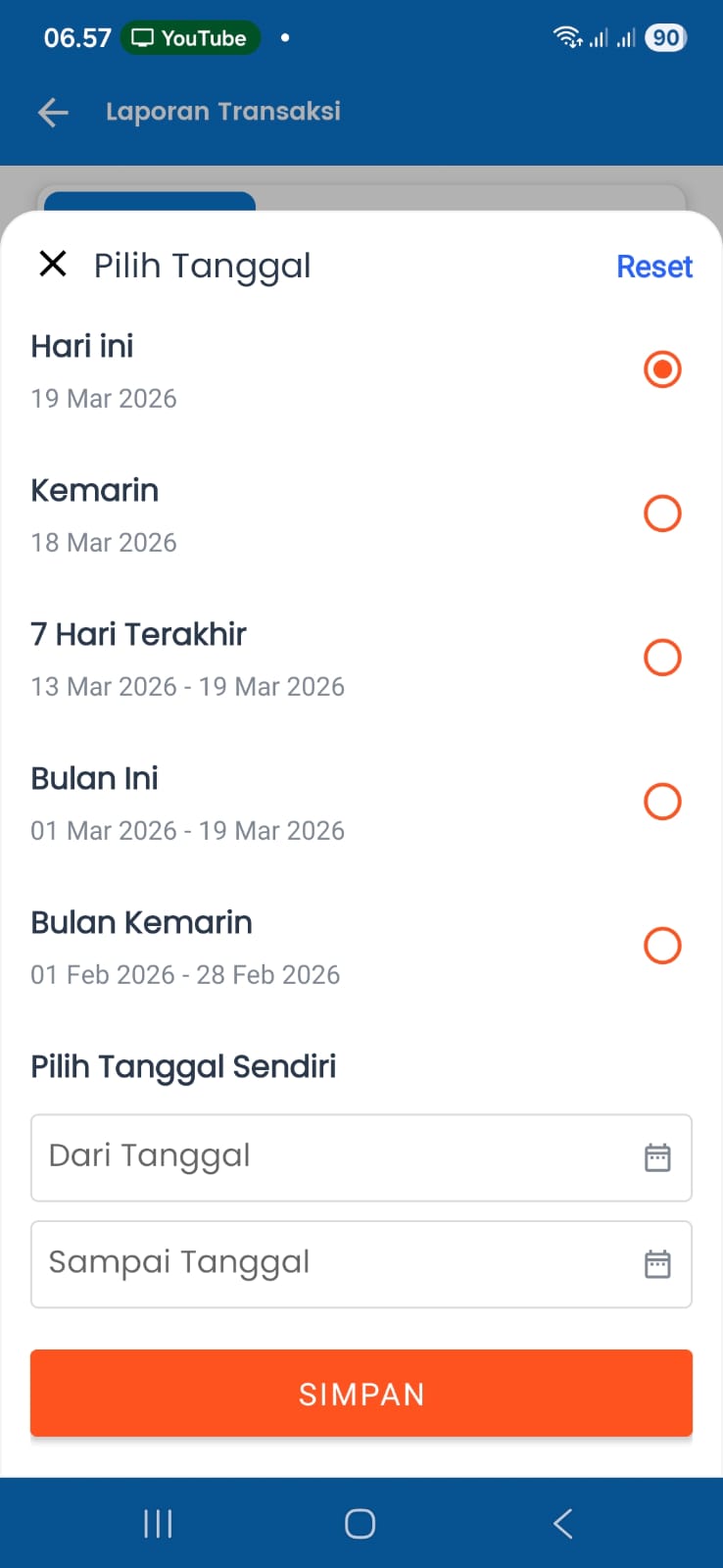
Task: Tap the Pilih Tanggal sheet title
Action: (202, 265)
